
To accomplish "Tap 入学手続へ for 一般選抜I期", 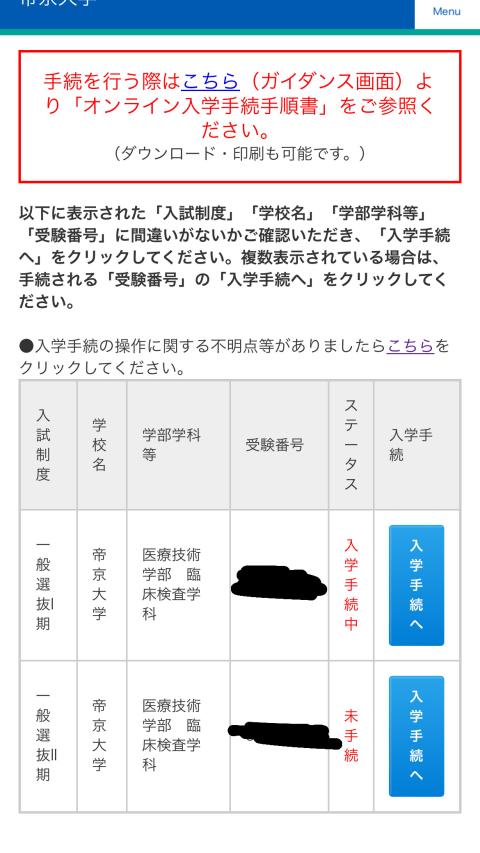I will 416,585.
